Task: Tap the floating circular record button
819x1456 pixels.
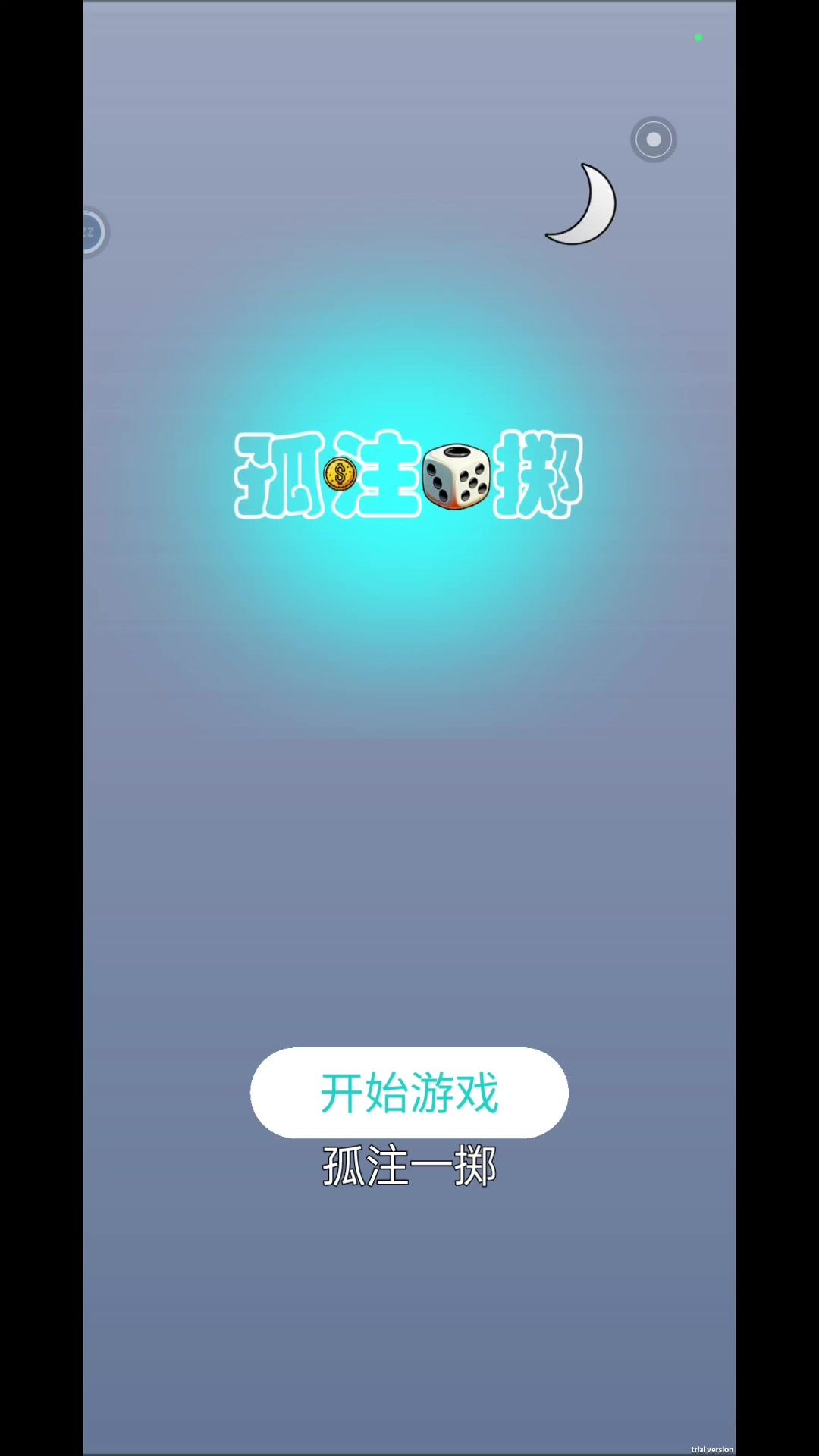Action: [653, 140]
